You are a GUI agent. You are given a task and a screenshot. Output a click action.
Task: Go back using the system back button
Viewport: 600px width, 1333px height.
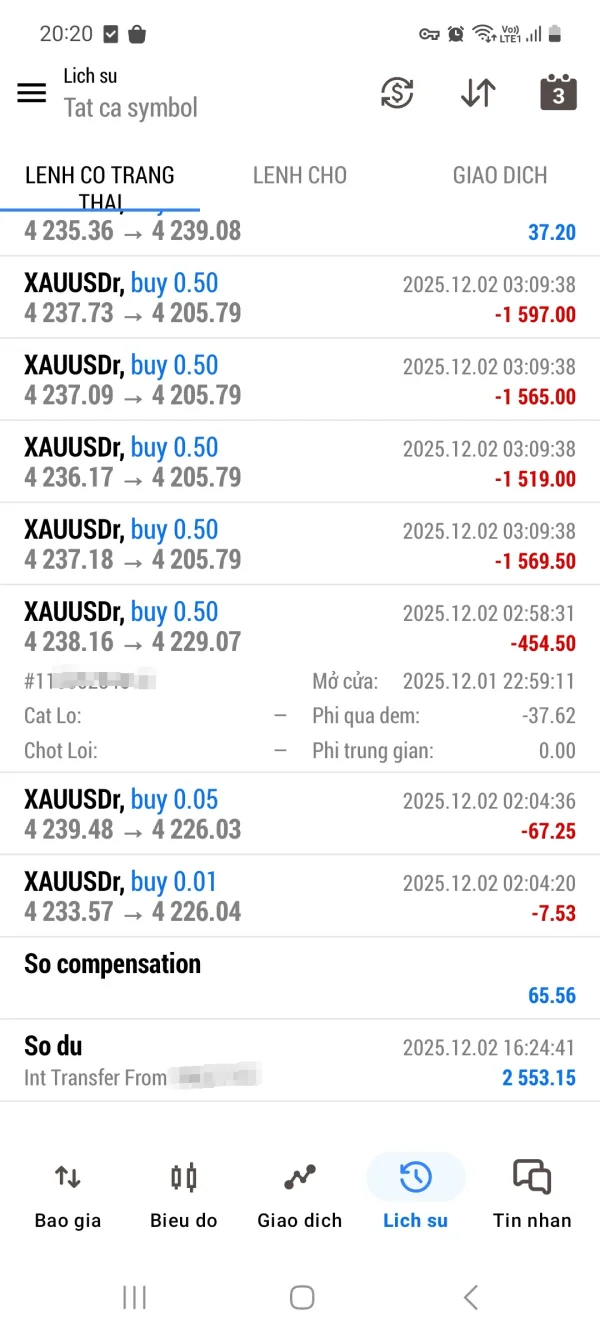click(x=470, y=1297)
